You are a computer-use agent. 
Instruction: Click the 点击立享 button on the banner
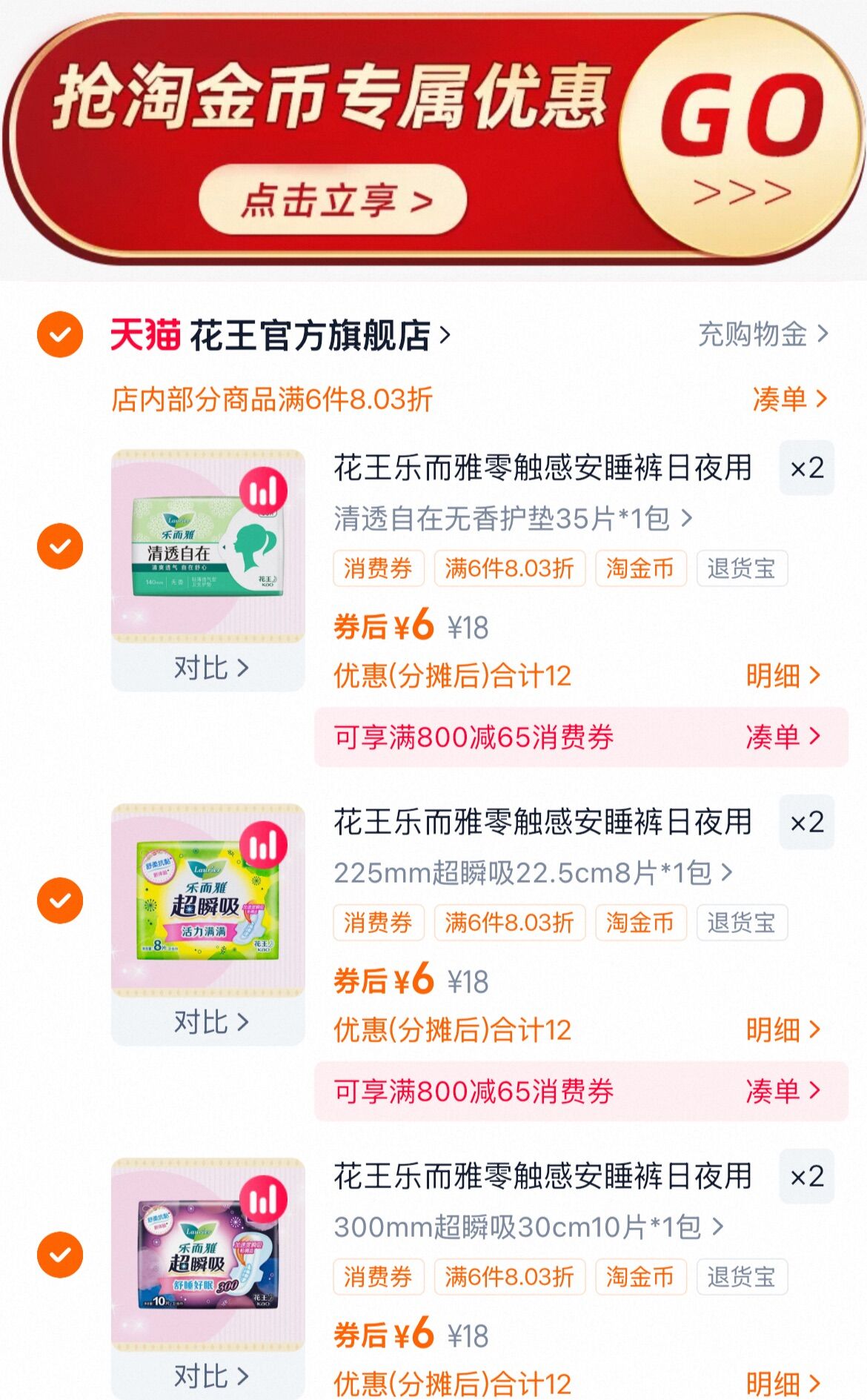[337, 198]
